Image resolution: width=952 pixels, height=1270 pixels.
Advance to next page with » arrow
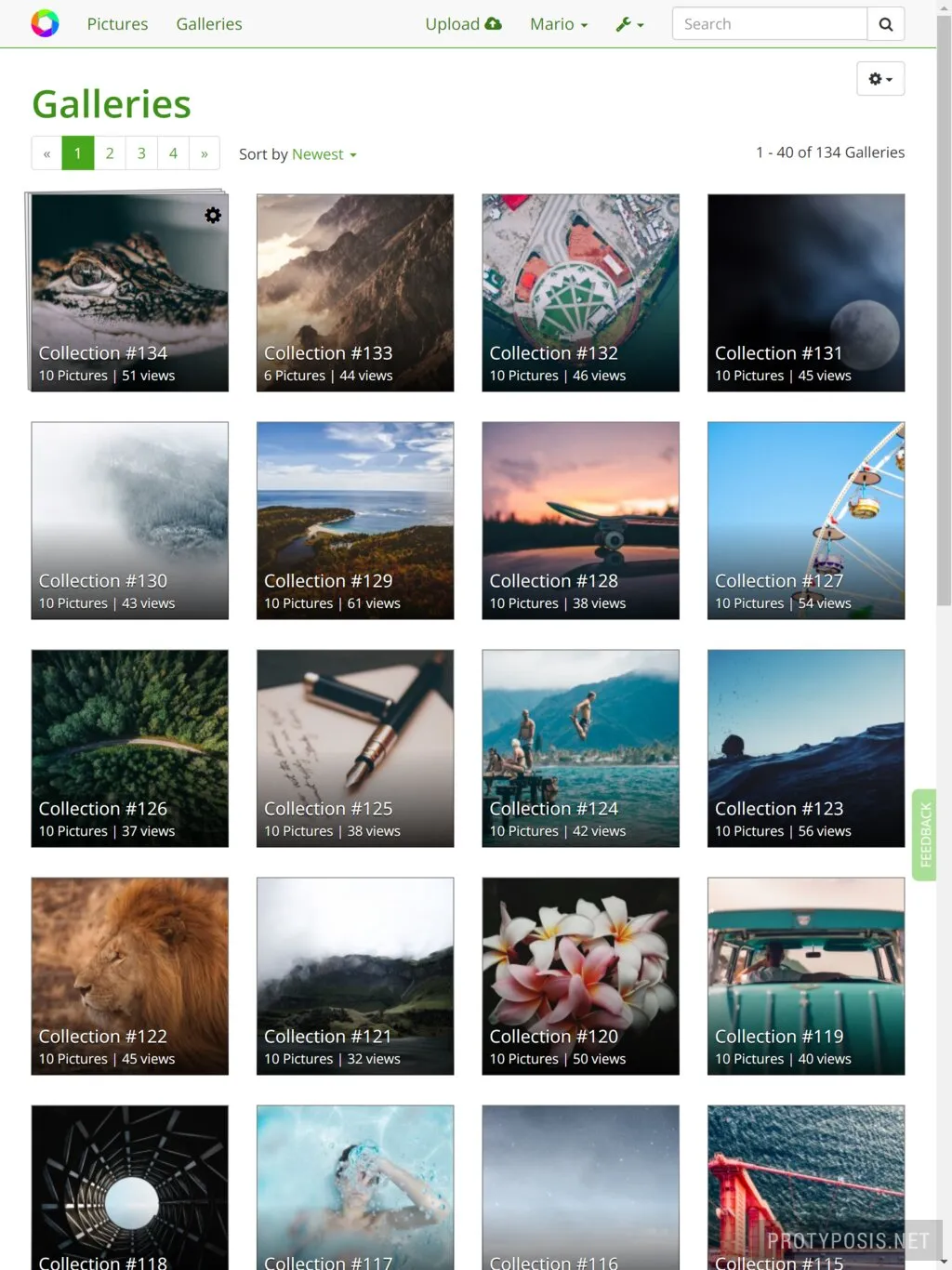[x=205, y=153]
